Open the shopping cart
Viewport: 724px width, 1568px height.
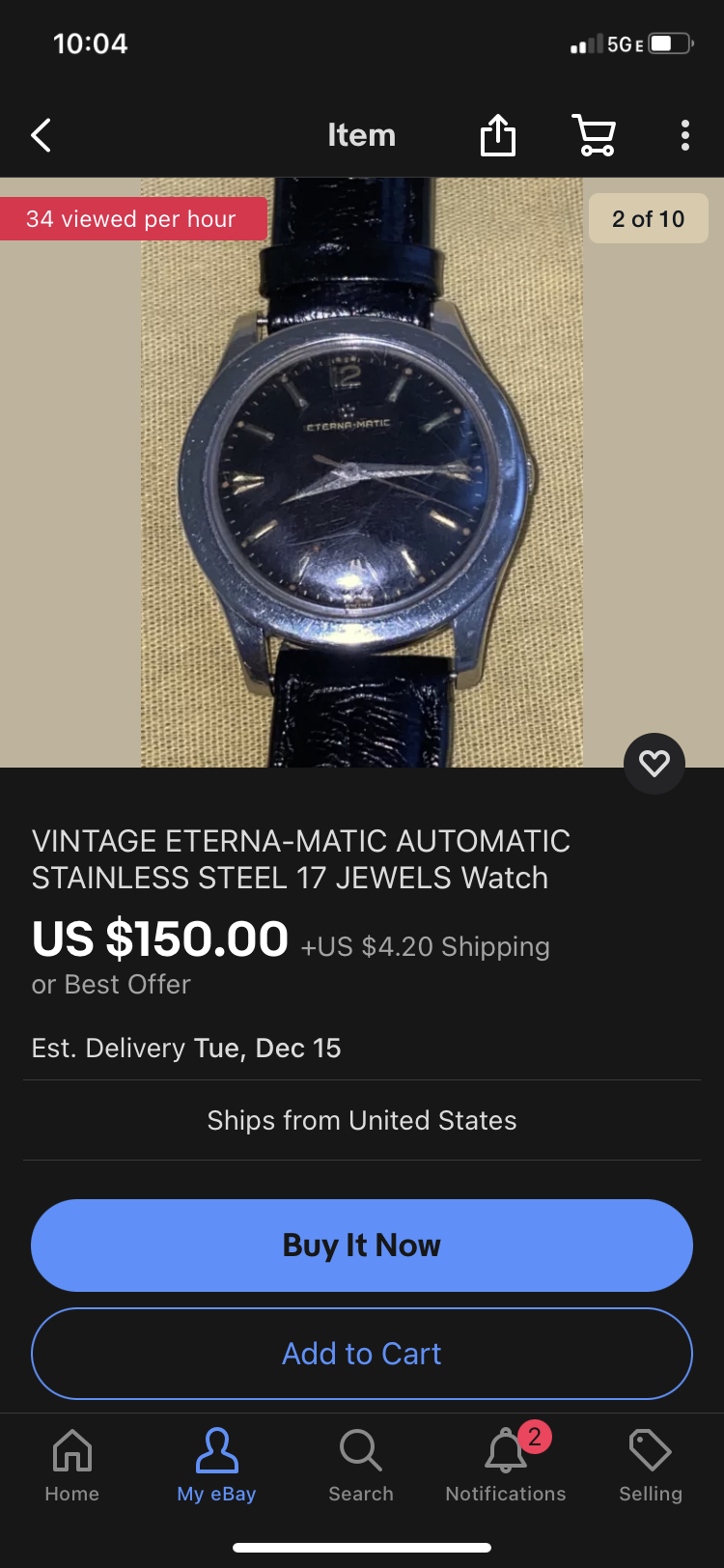[594, 135]
